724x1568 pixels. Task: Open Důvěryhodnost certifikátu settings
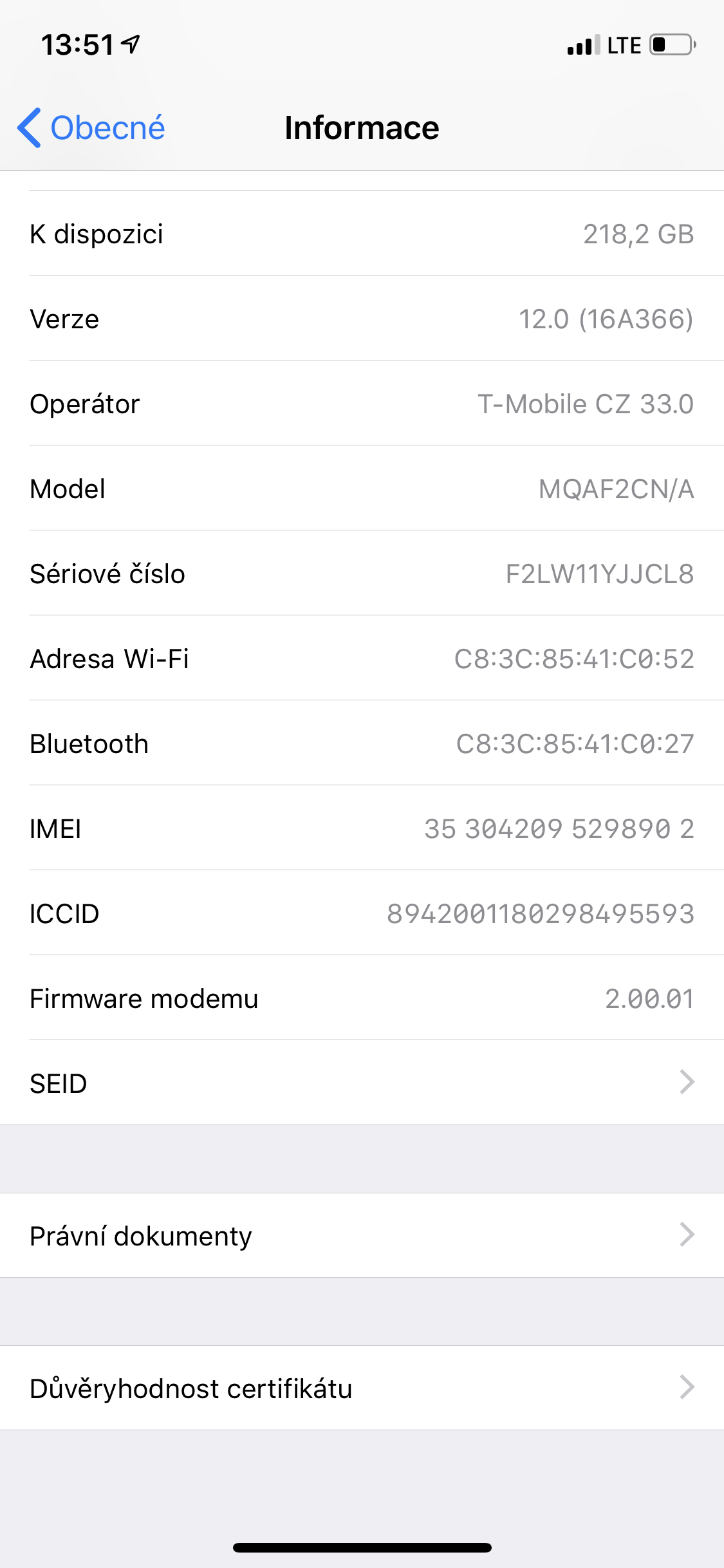pos(362,1388)
